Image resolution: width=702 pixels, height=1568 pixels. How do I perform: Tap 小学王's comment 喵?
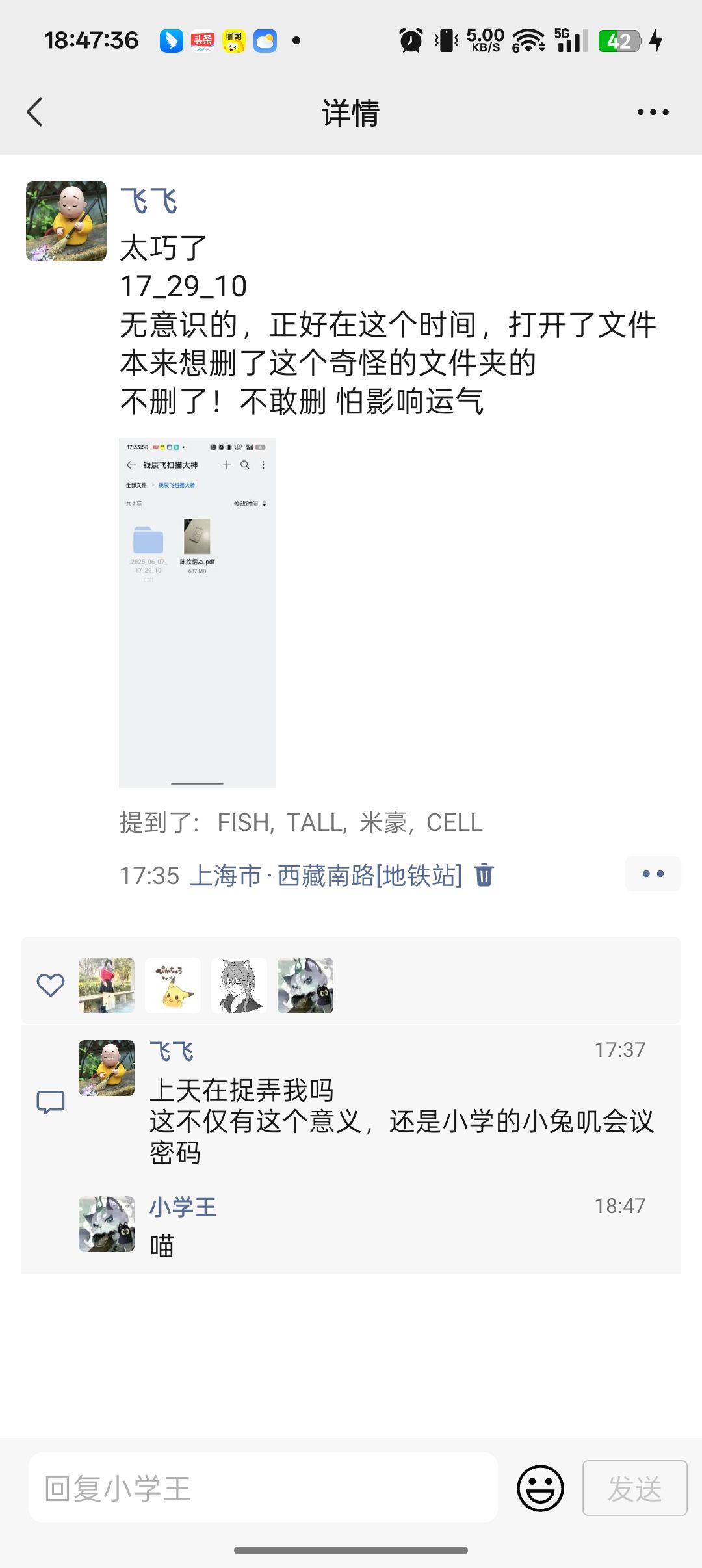[162, 1246]
